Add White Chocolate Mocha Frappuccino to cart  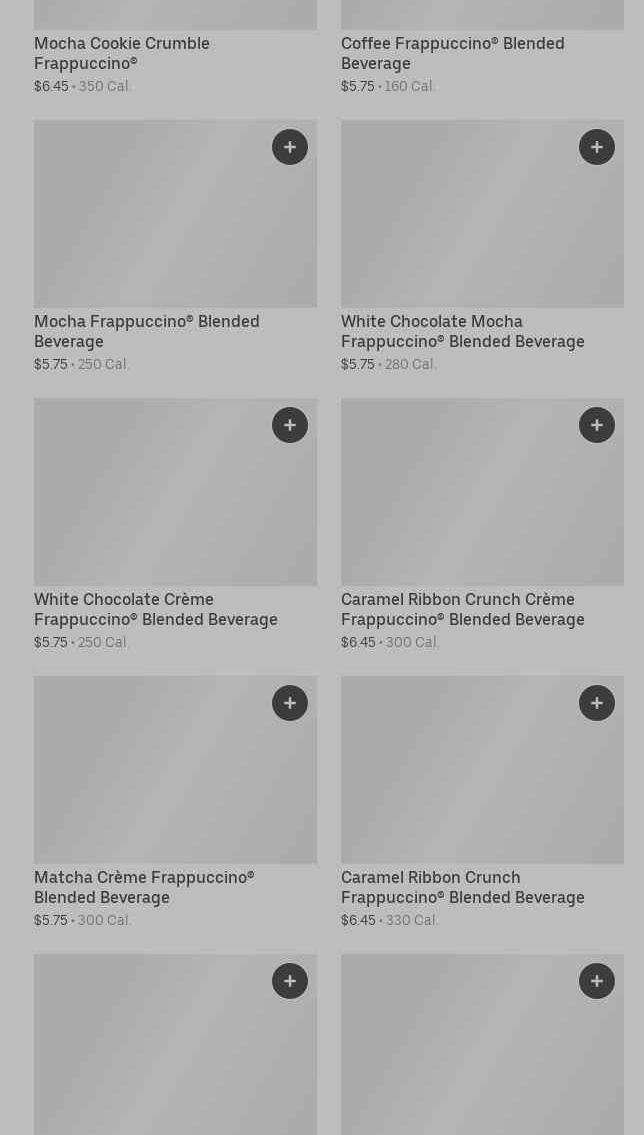coord(597,147)
